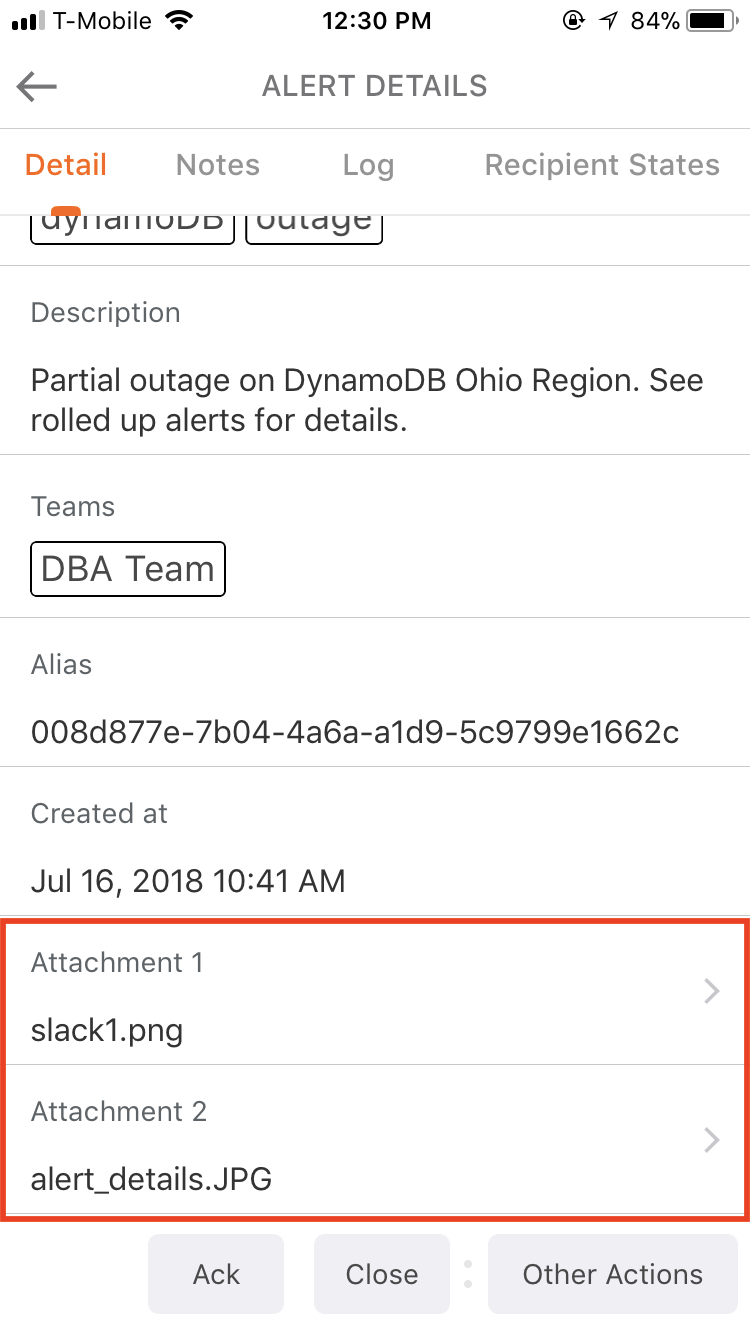
Task: Switch to the Notes tab
Action: tap(218, 165)
